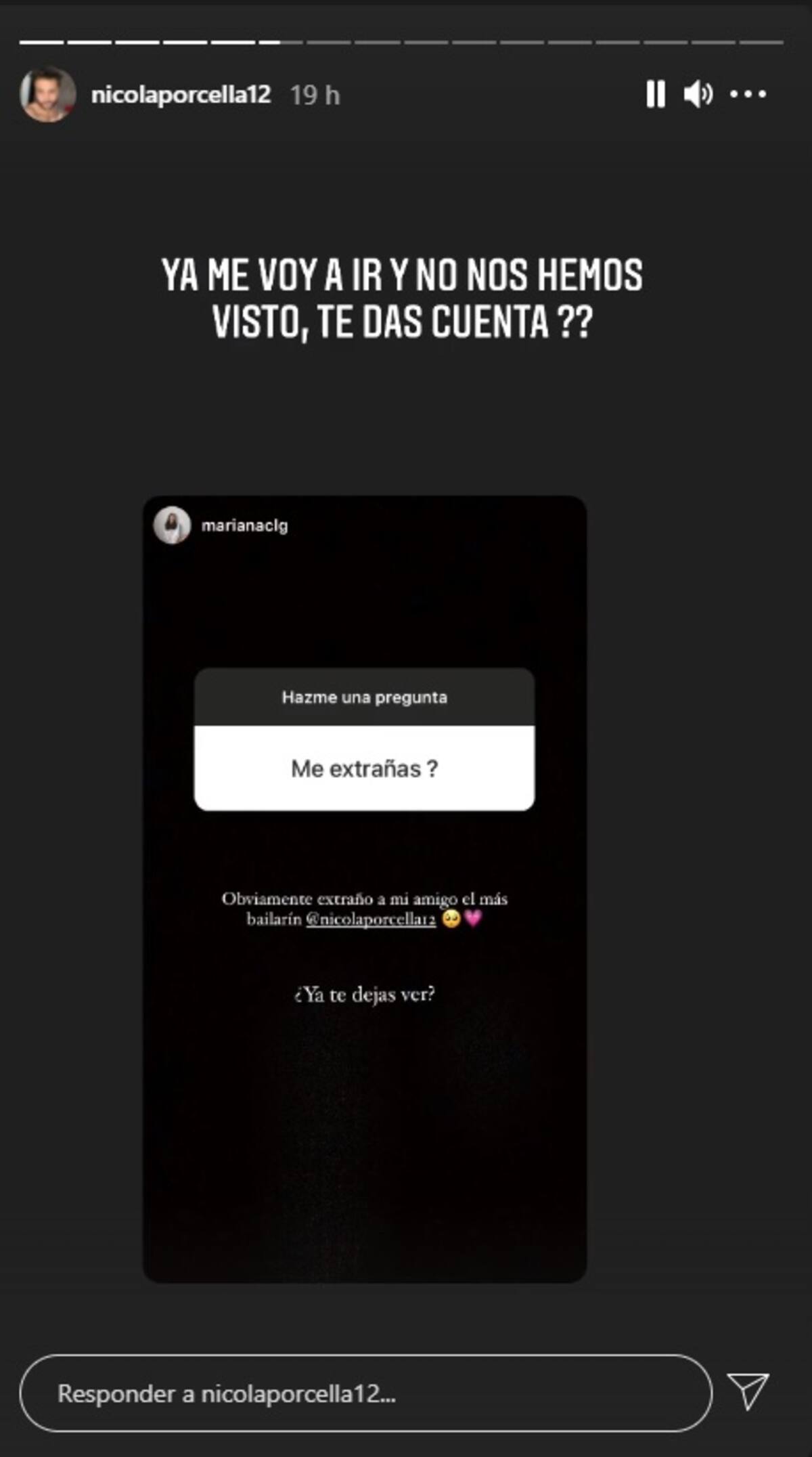Tap the reply field to nicolaporcella12
Viewport: 812px width, 1457px height.
(365, 1393)
